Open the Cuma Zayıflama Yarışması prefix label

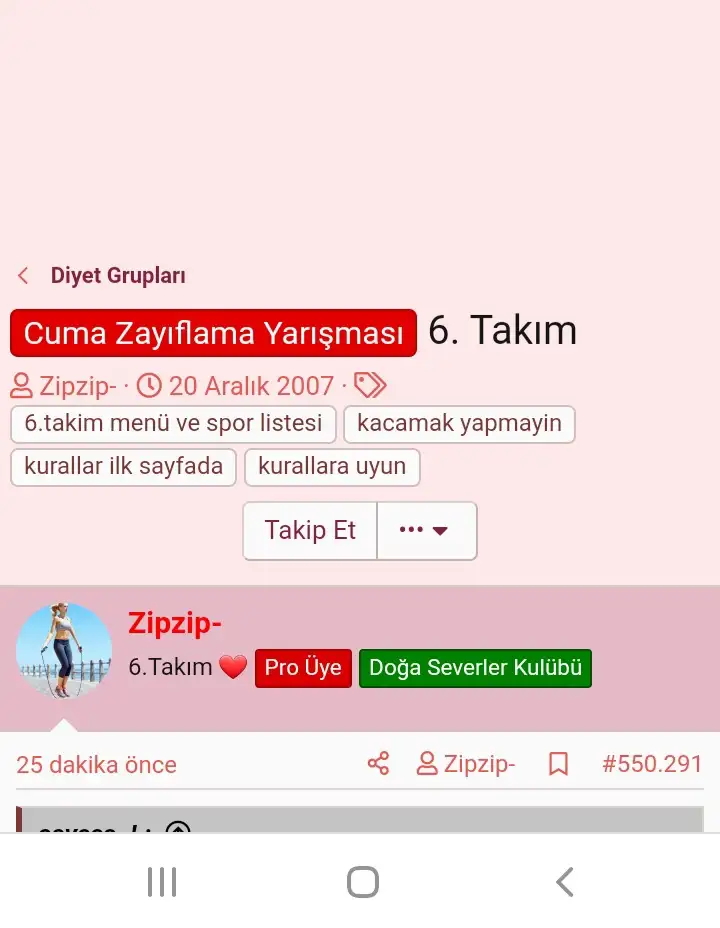(x=213, y=333)
